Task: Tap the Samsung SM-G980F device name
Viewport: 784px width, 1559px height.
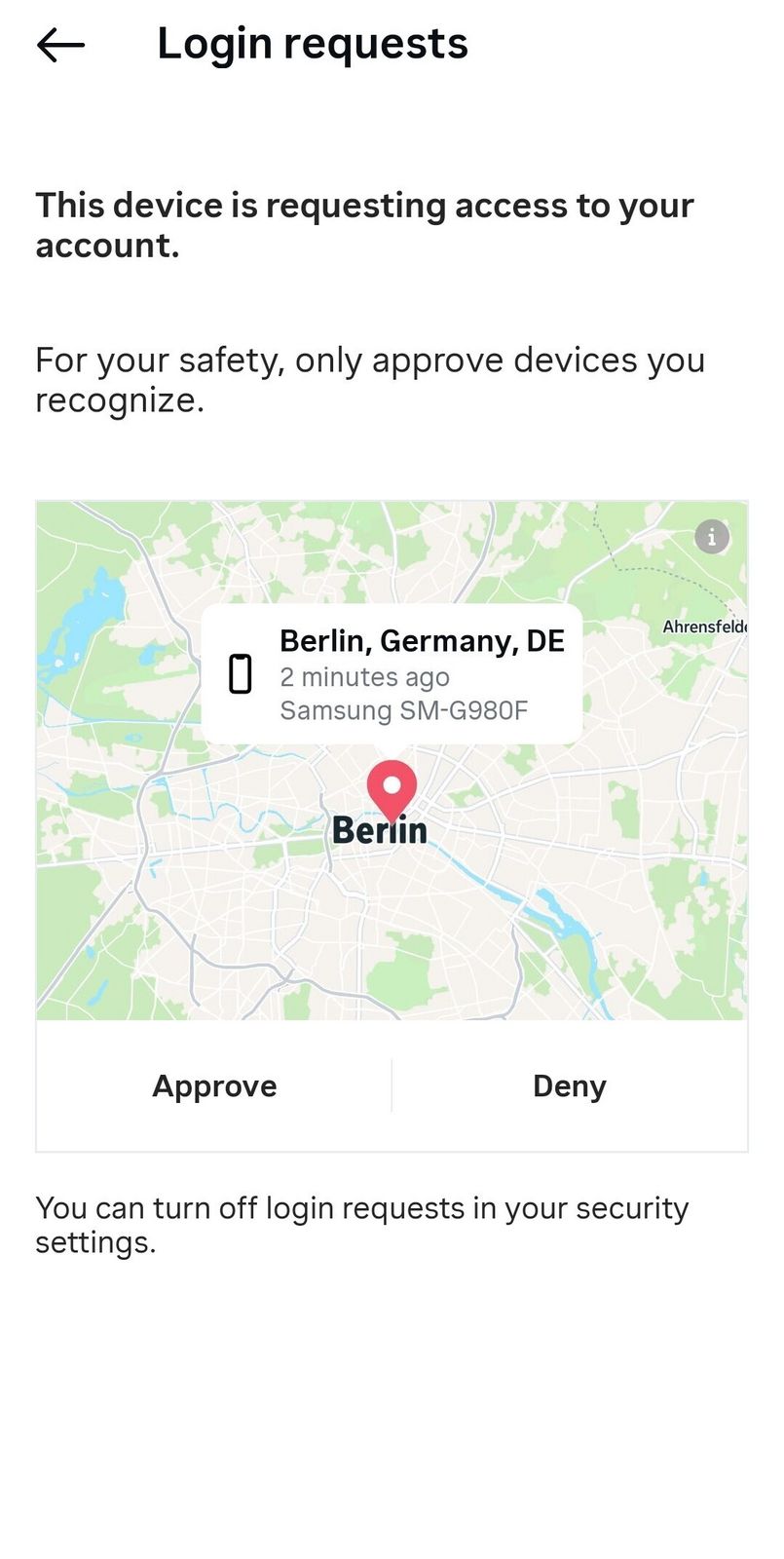Action: [404, 710]
